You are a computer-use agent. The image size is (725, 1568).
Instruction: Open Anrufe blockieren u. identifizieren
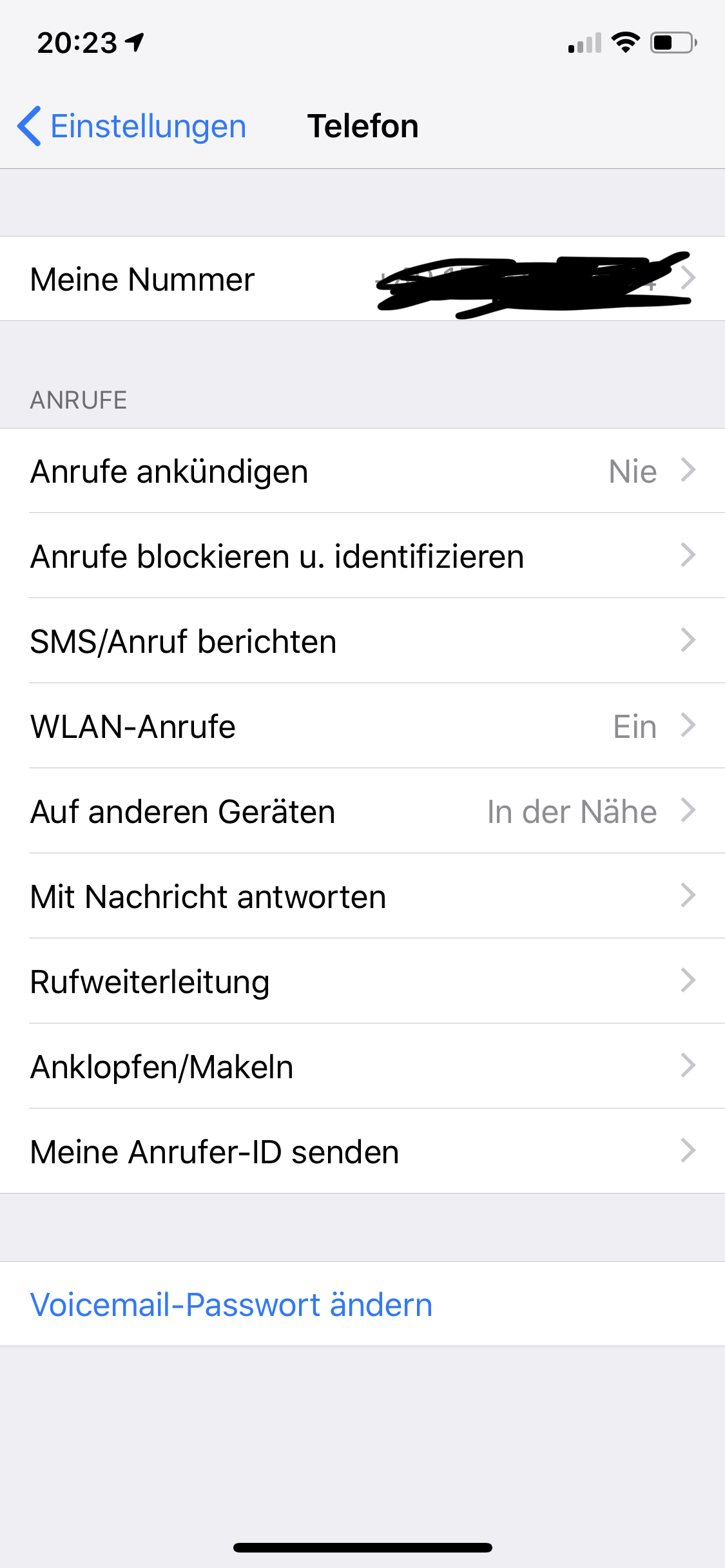point(362,556)
